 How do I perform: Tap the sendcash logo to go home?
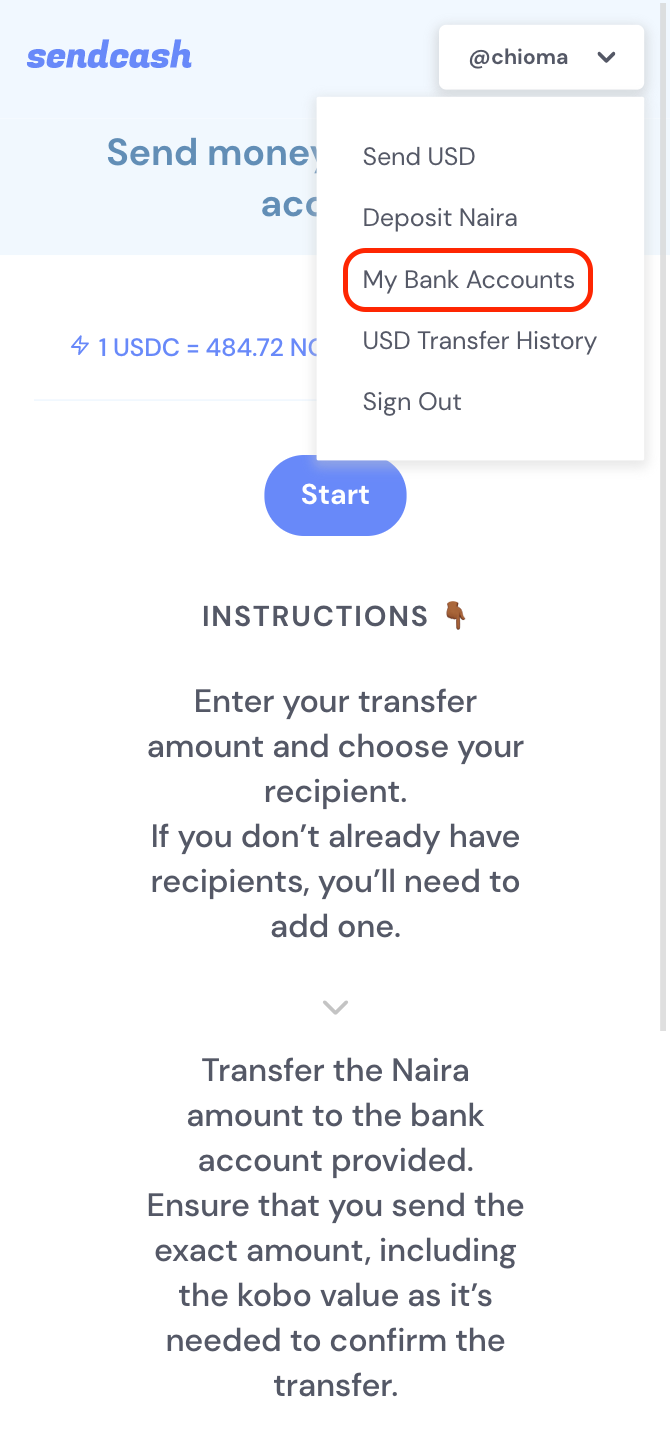click(x=109, y=56)
